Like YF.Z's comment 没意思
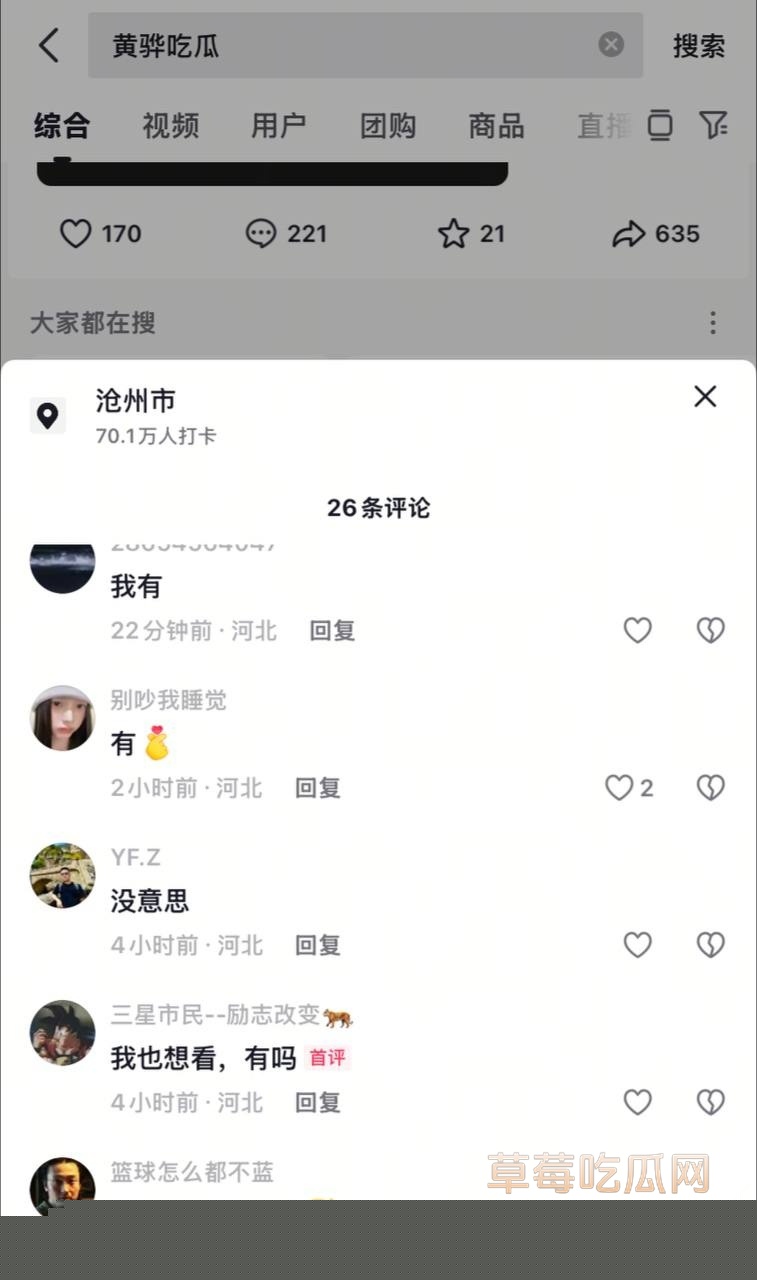This screenshot has height=1280, width=757. (x=637, y=945)
